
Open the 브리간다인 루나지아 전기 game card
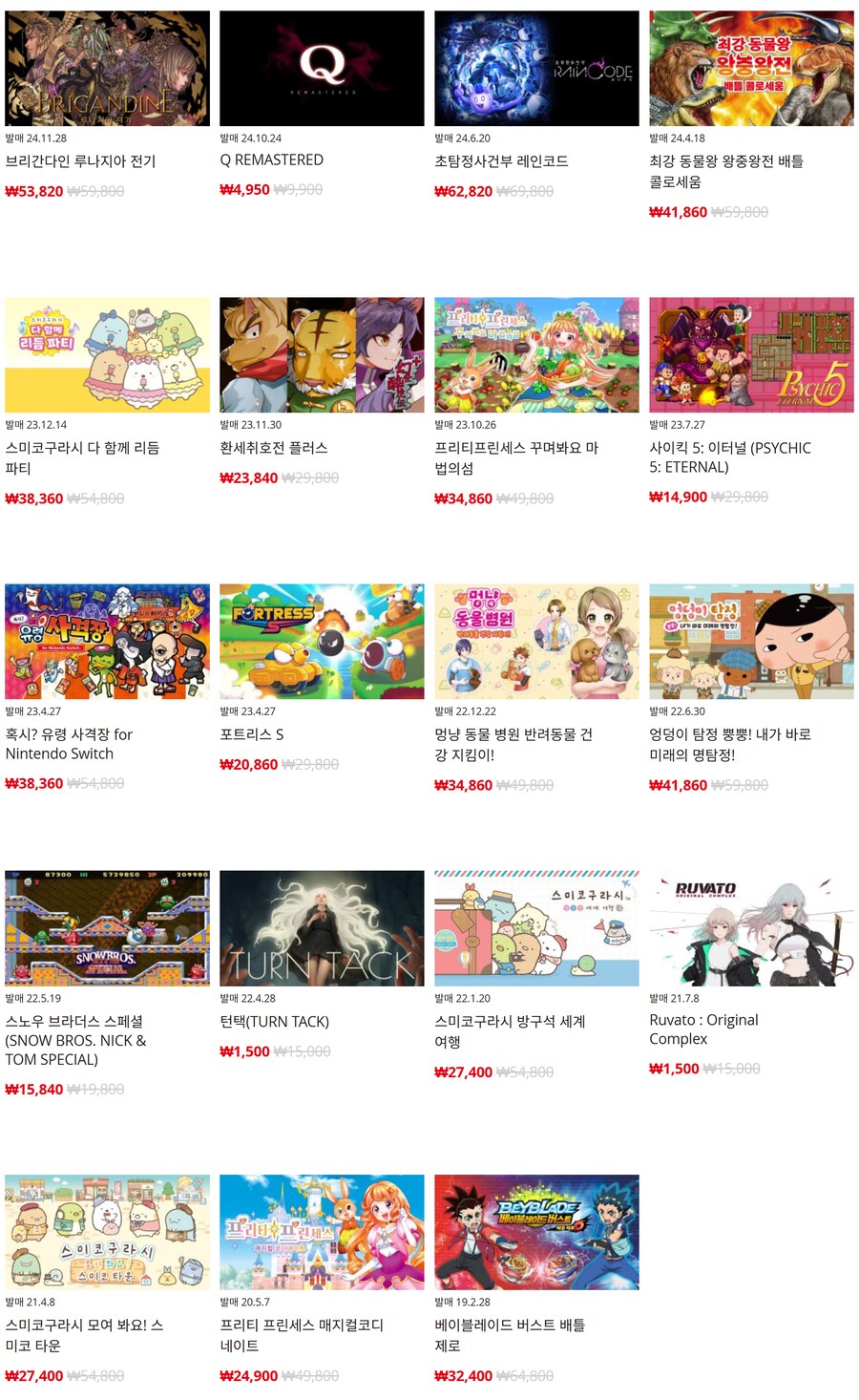click(107, 69)
